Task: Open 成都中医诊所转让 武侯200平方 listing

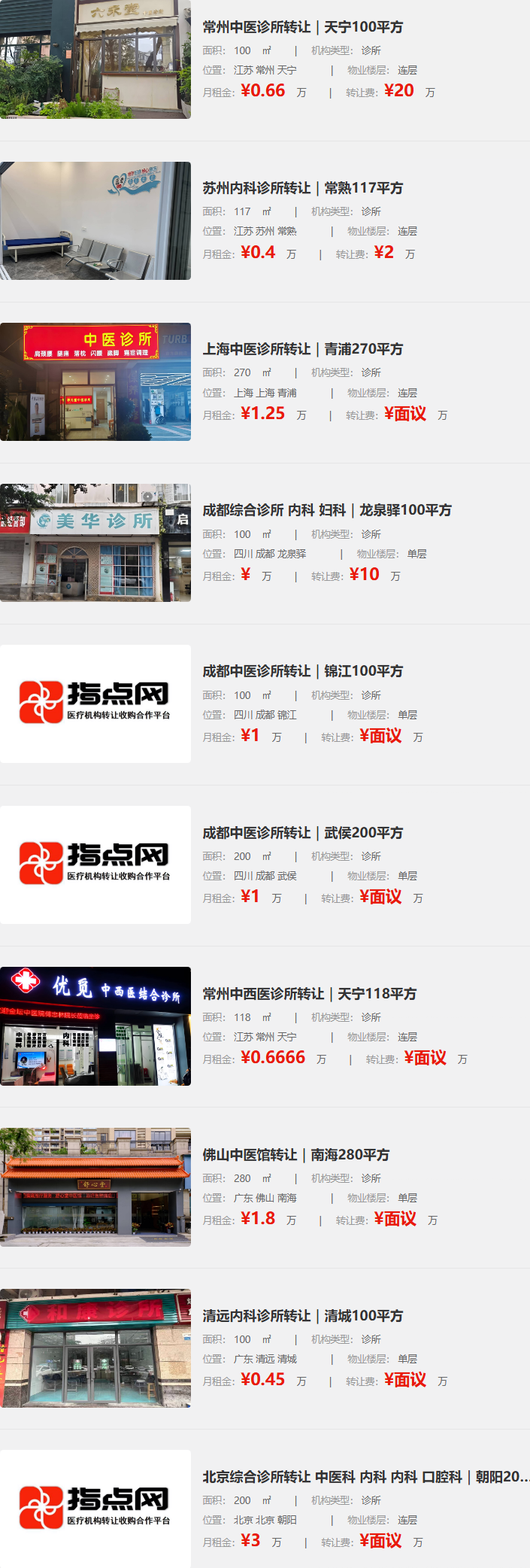Action: click(302, 833)
